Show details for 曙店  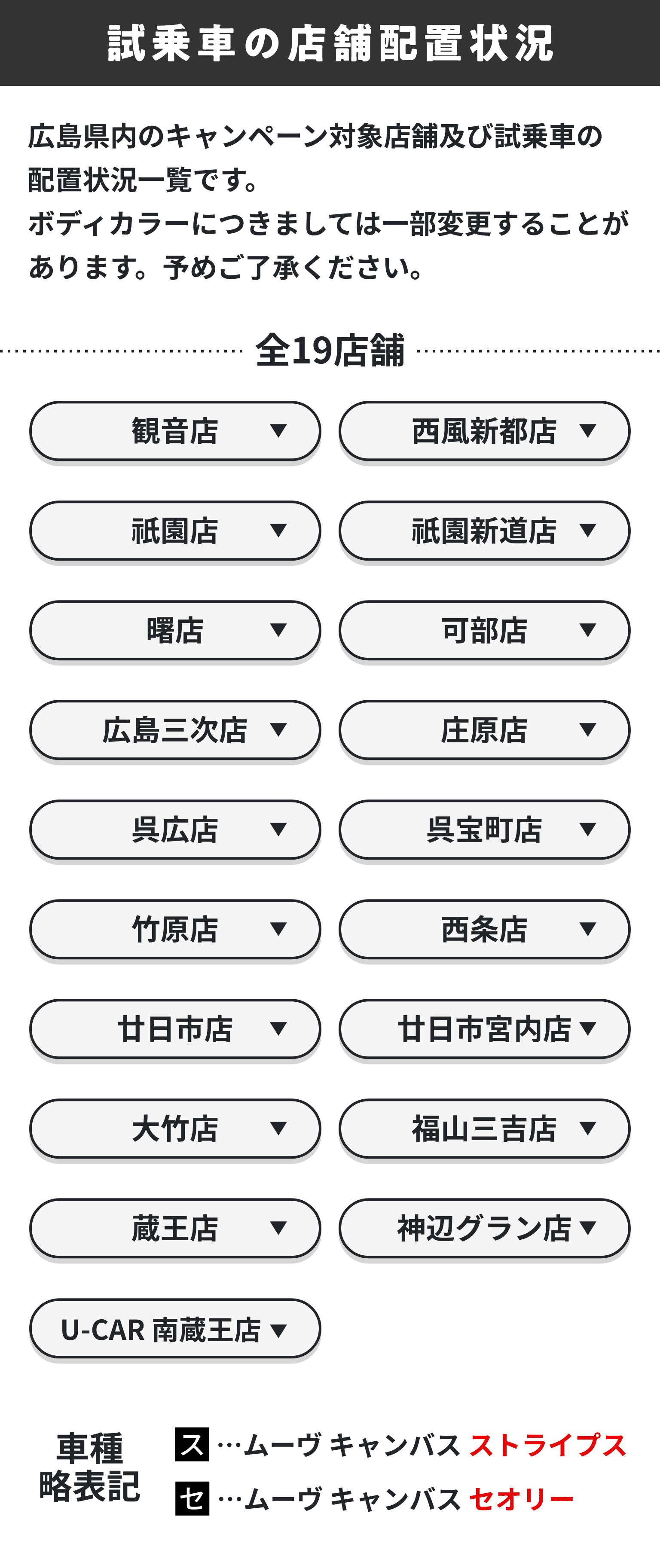coord(175,631)
